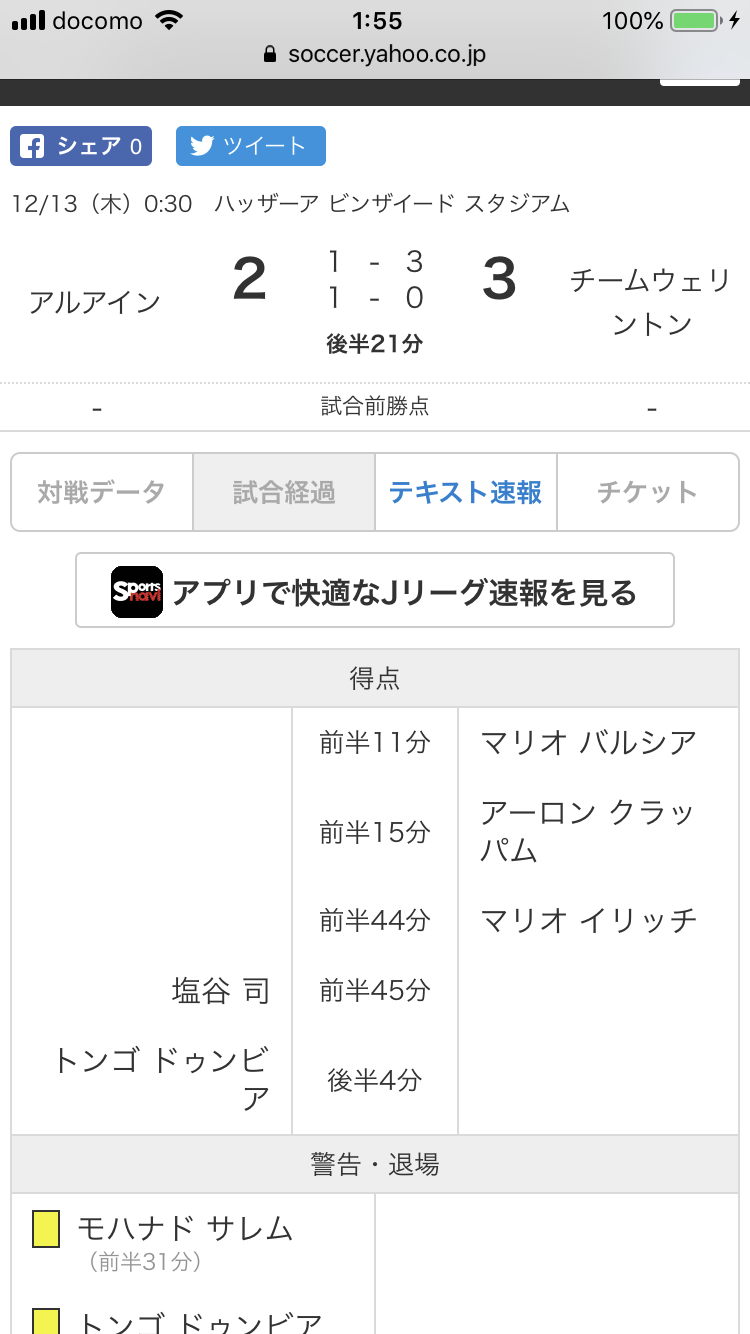Switch to the チケット tab
750x1334 pixels.
coord(647,492)
